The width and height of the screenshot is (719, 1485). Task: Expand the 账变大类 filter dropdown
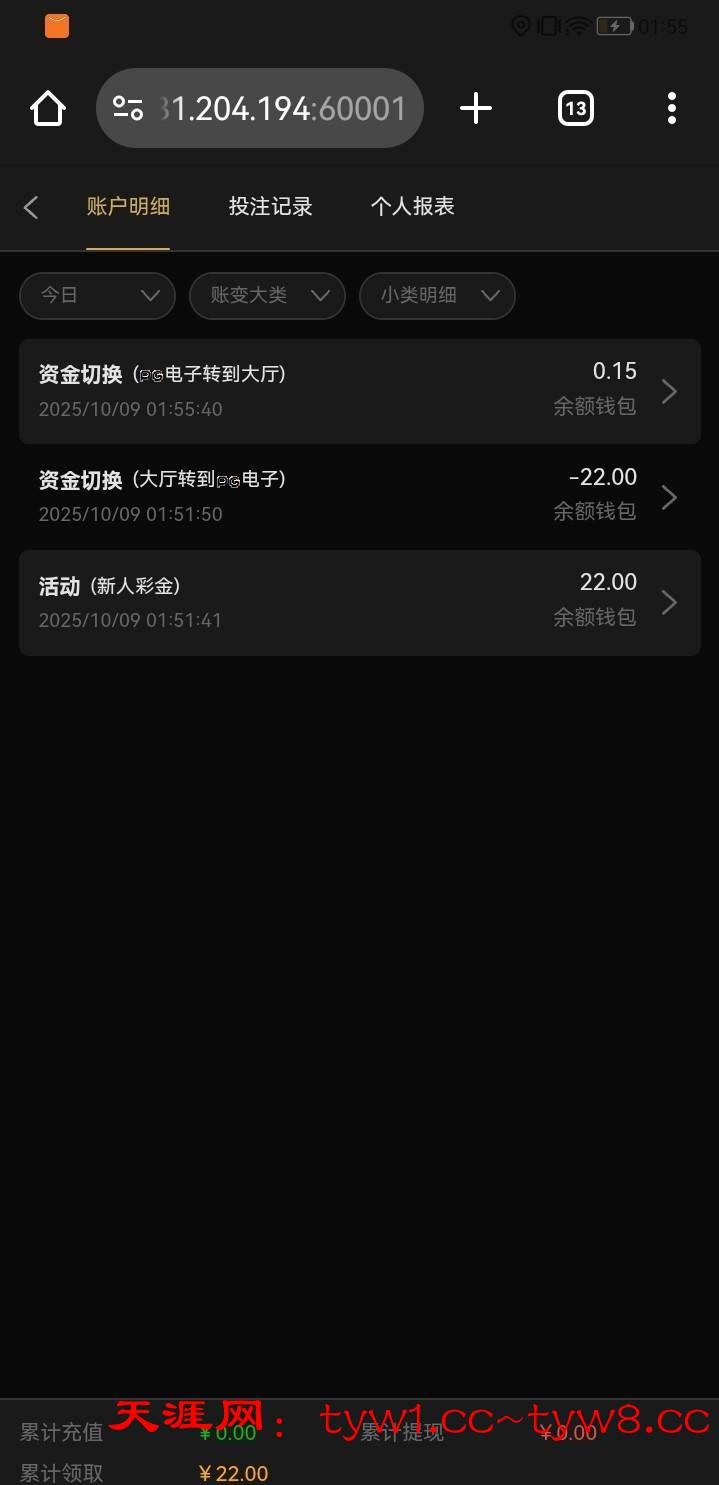(267, 296)
